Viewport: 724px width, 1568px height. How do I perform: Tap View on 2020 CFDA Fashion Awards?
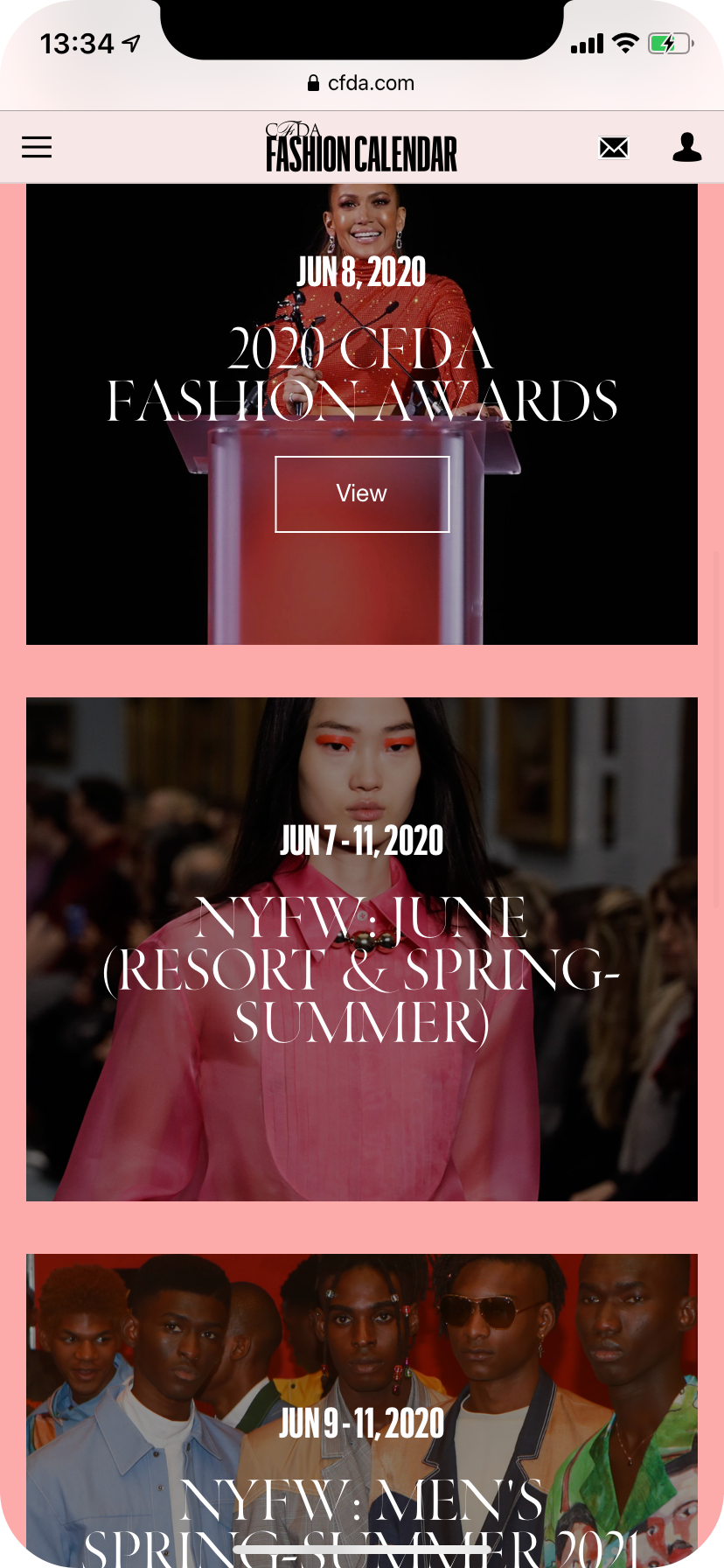point(362,493)
